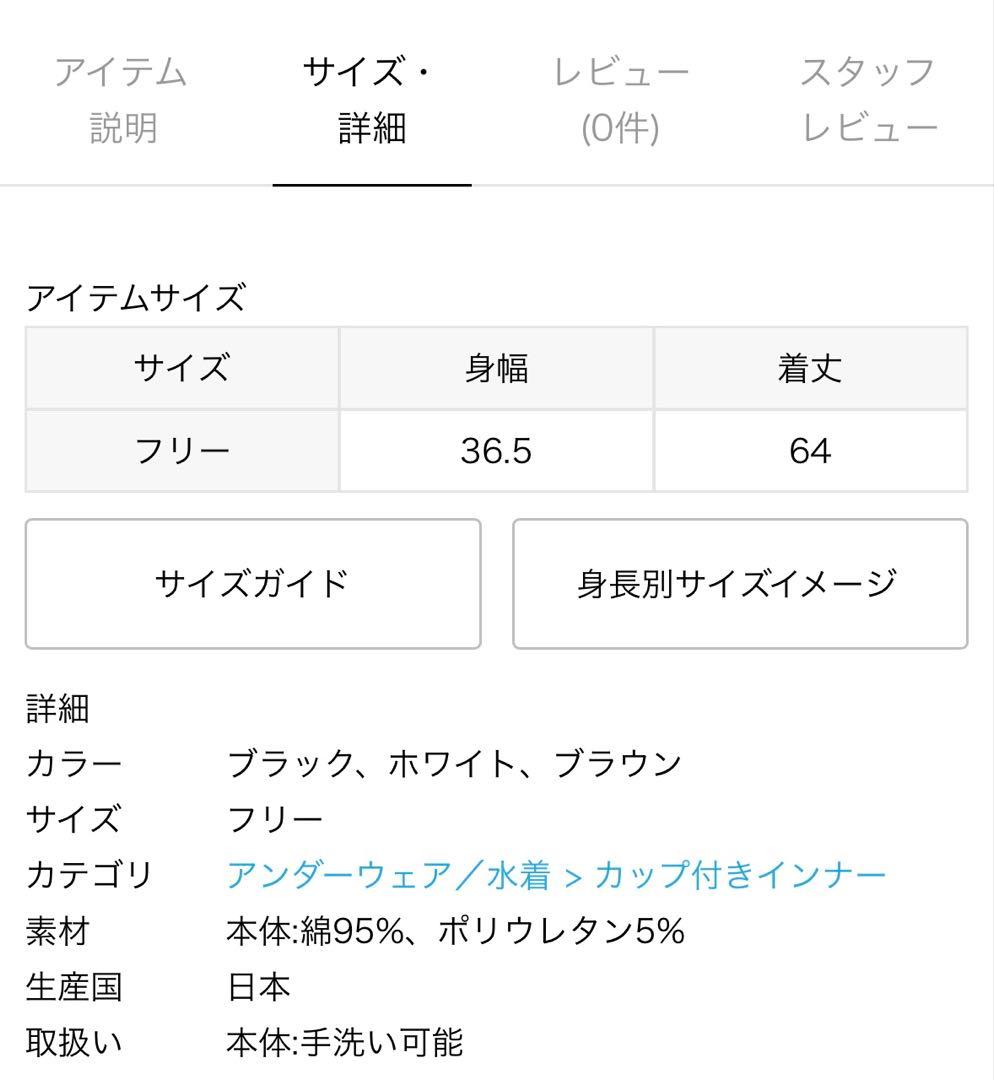Screen dimensions: 994x1080
Task: Select the 身幅 column header
Action: coord(498,368)
